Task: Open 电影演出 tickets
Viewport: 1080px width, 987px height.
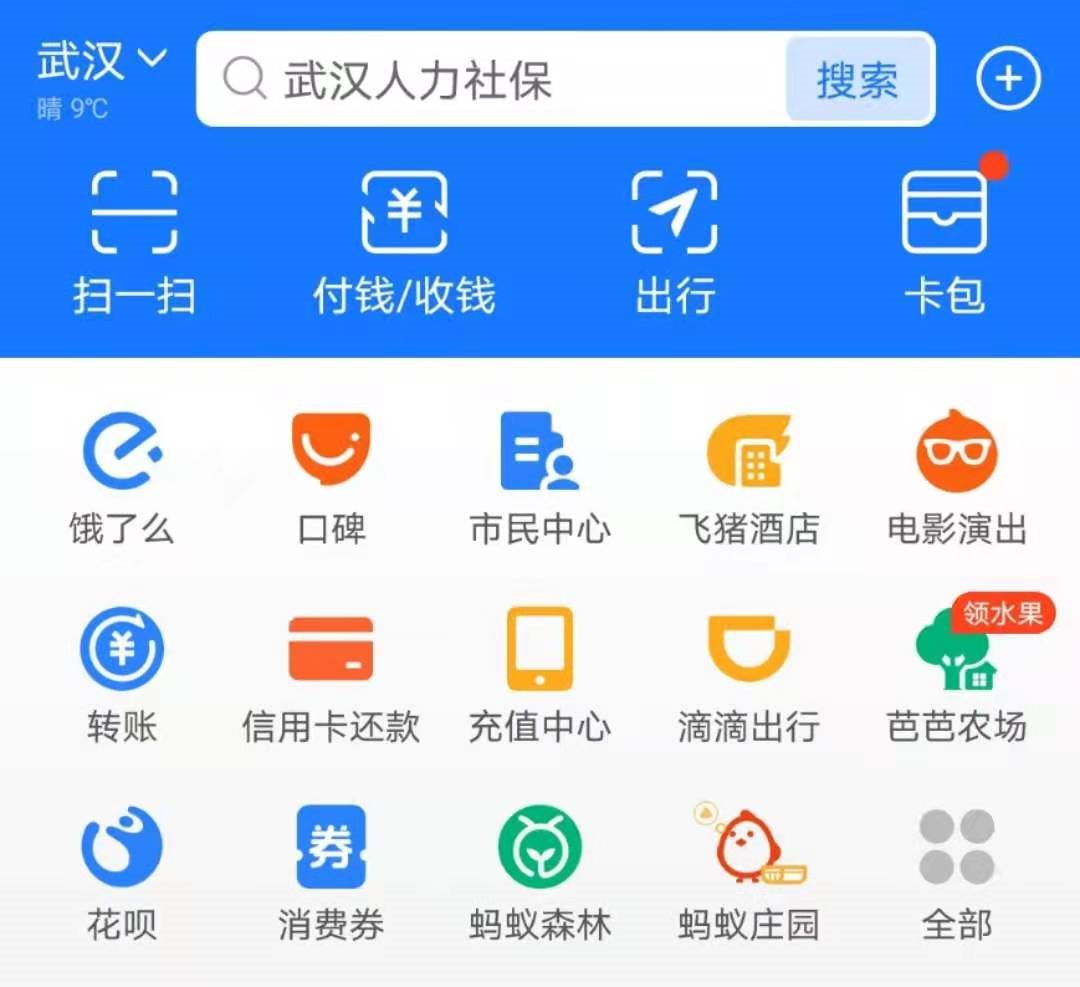Action: tap(957, 477)
